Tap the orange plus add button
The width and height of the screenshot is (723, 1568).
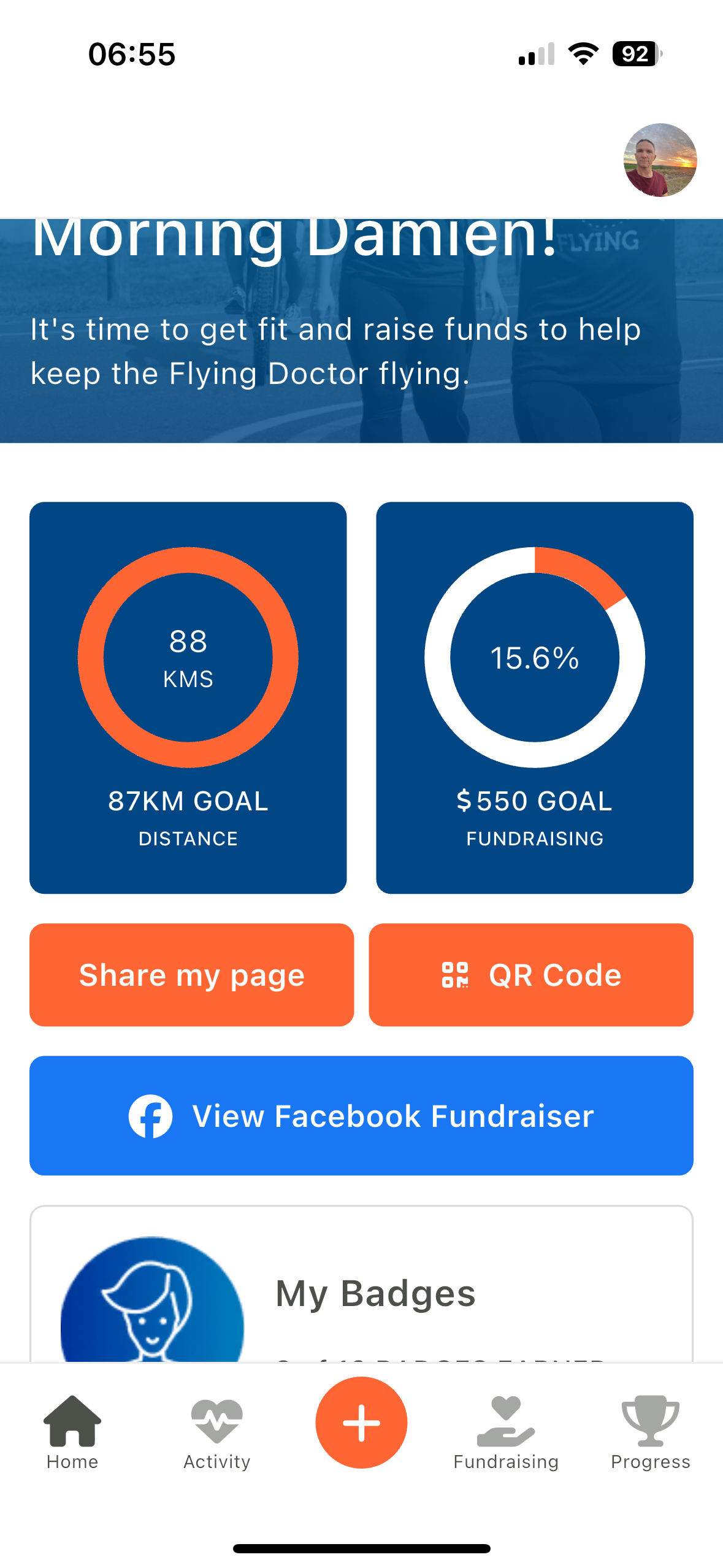(361, 1423)
